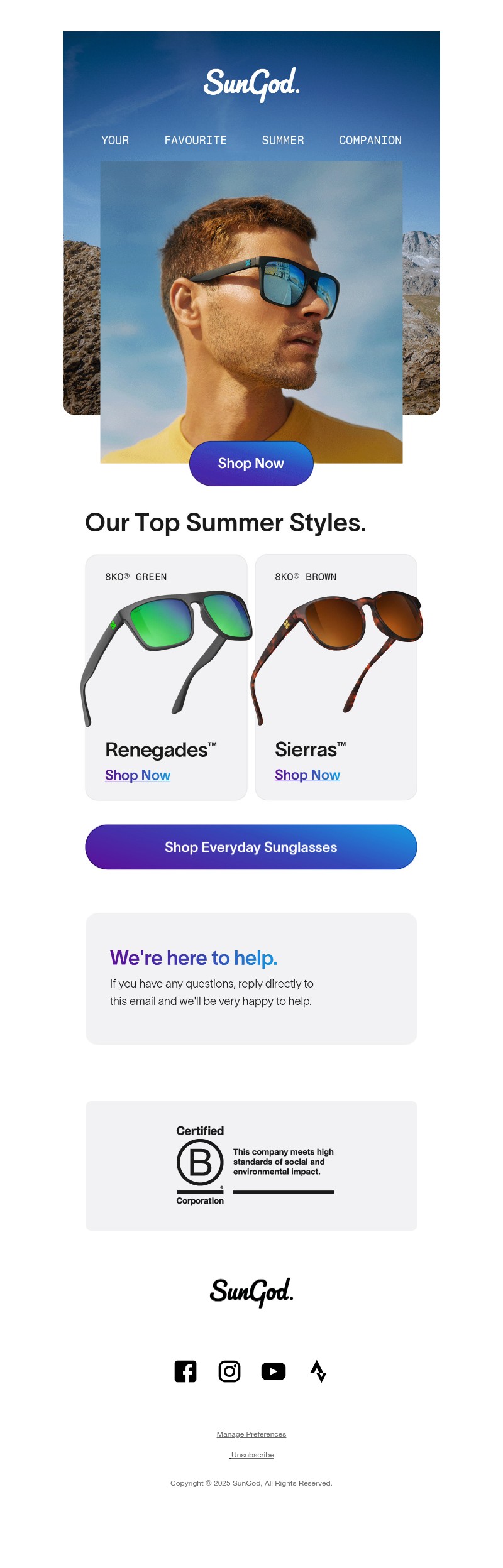Screen dimensions: 503x1568
Task: Open Shop Now link under Sierras
Action: 307,775
